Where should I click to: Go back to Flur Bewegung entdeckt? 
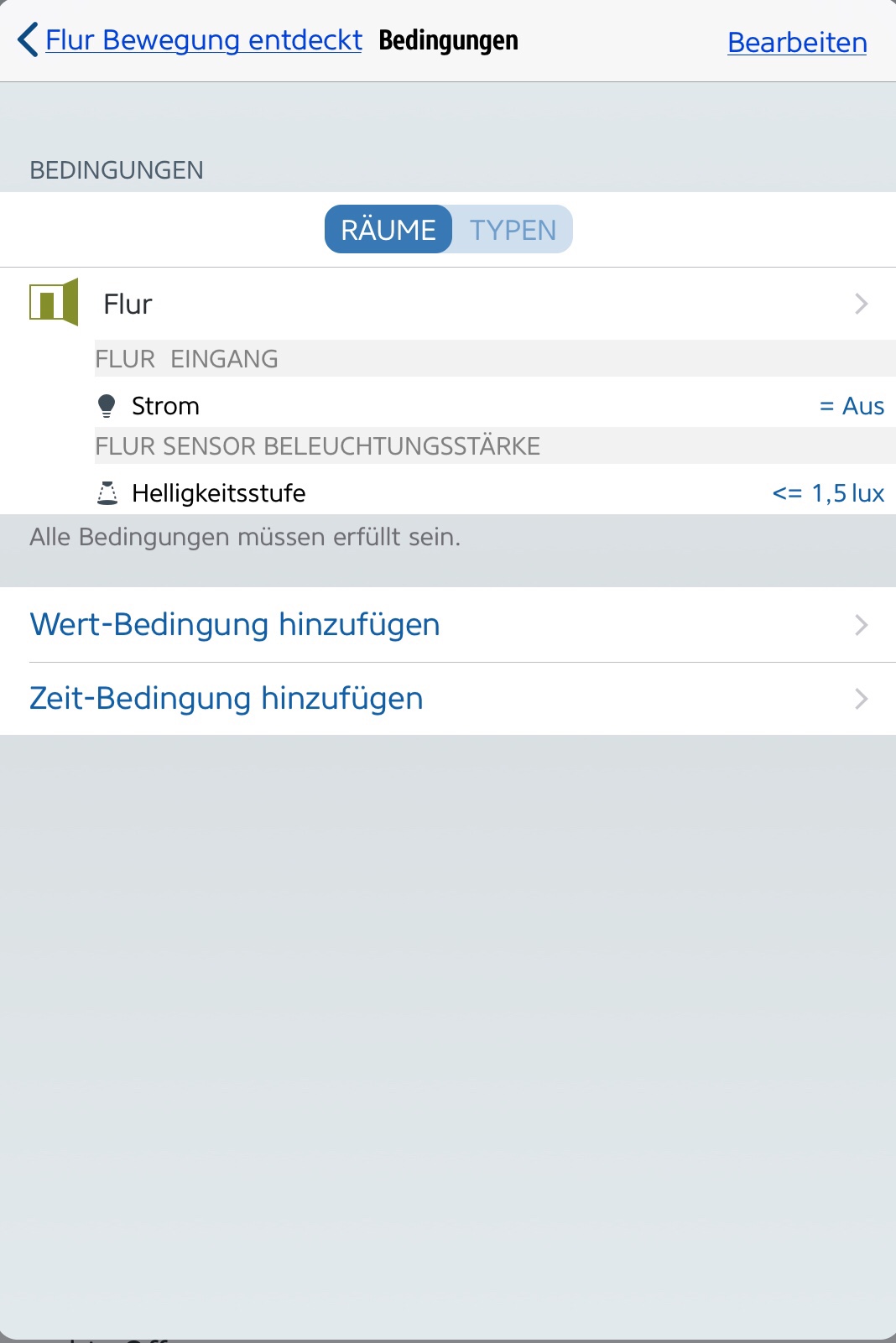(190, 40)
